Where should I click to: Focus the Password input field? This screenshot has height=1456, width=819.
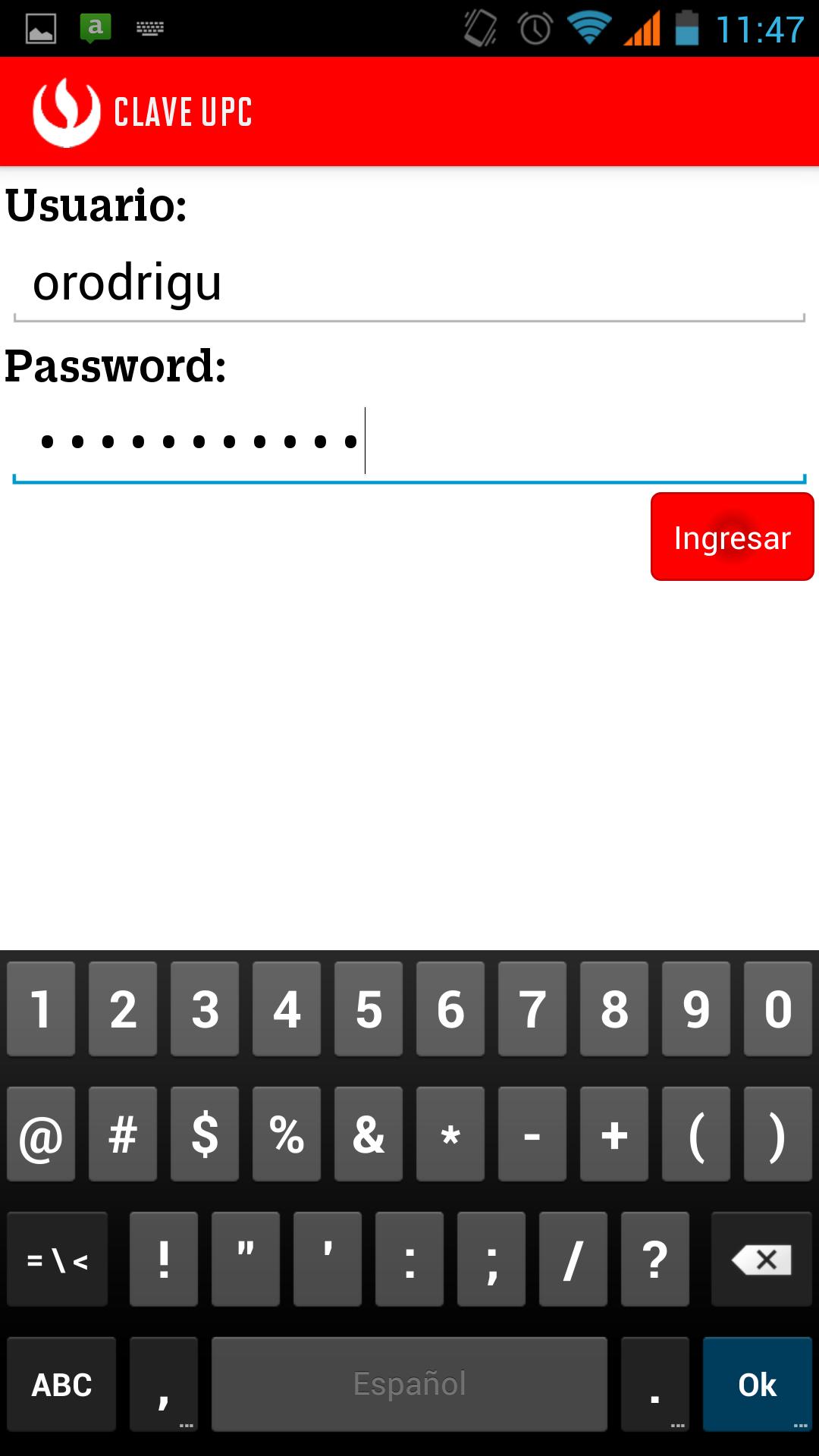(409, 442)
